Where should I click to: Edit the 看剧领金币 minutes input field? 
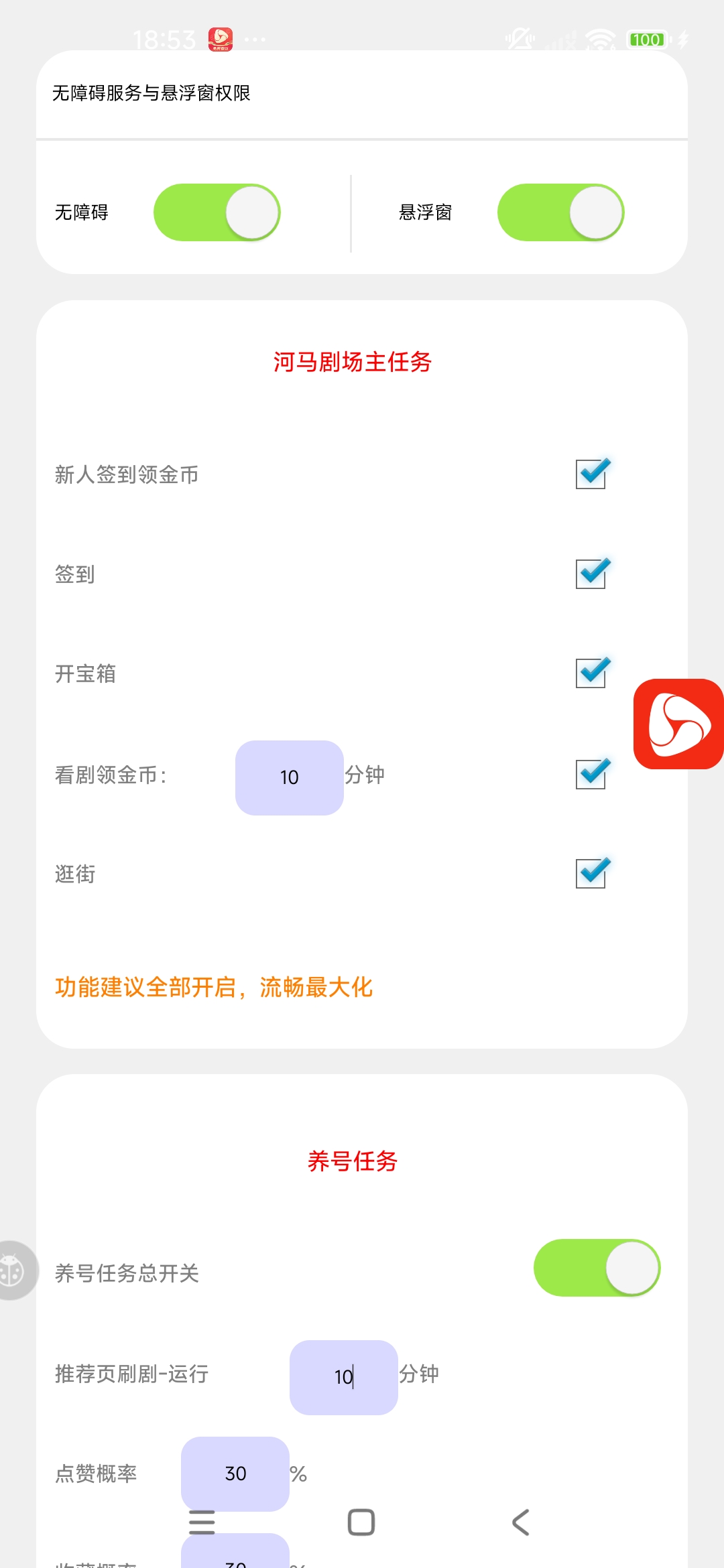click(x=289, y=777)
